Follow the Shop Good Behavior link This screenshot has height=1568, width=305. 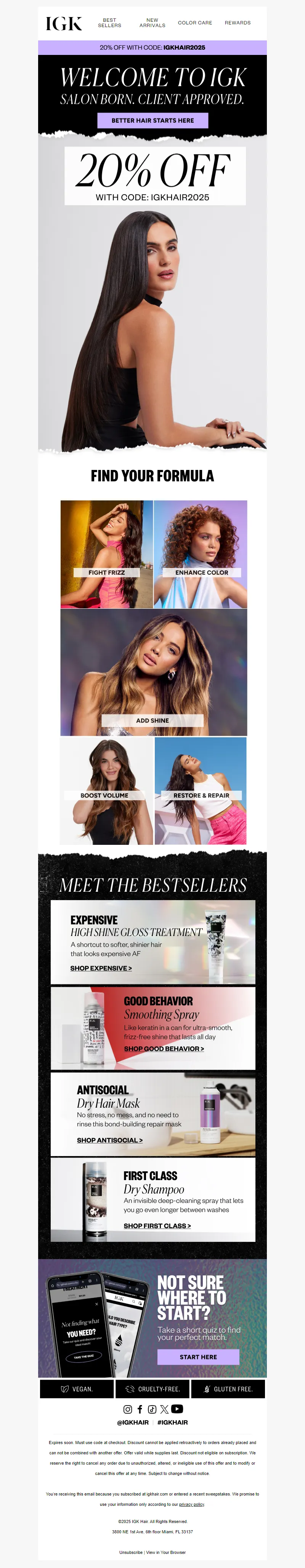164,1048
